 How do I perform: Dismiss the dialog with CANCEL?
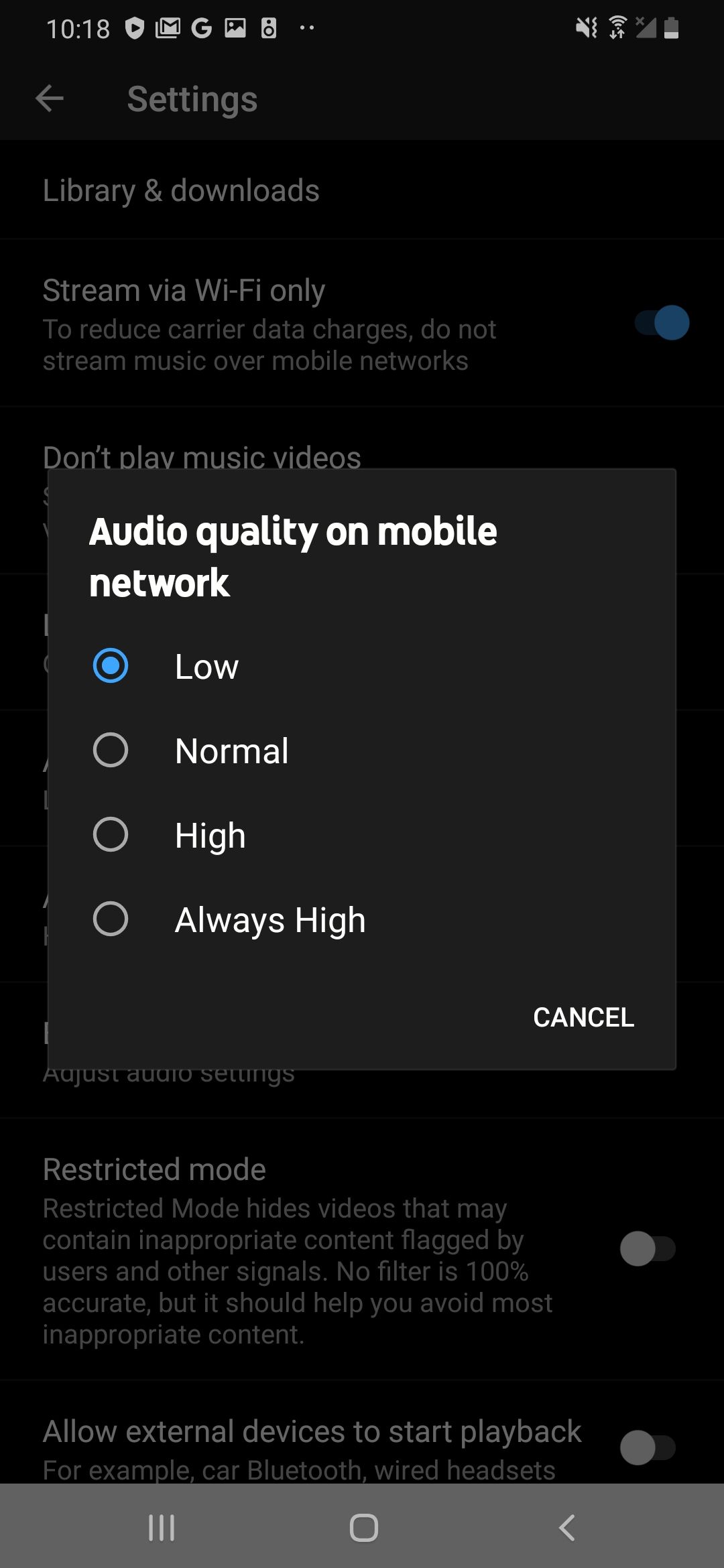[x=583, y=1017]
